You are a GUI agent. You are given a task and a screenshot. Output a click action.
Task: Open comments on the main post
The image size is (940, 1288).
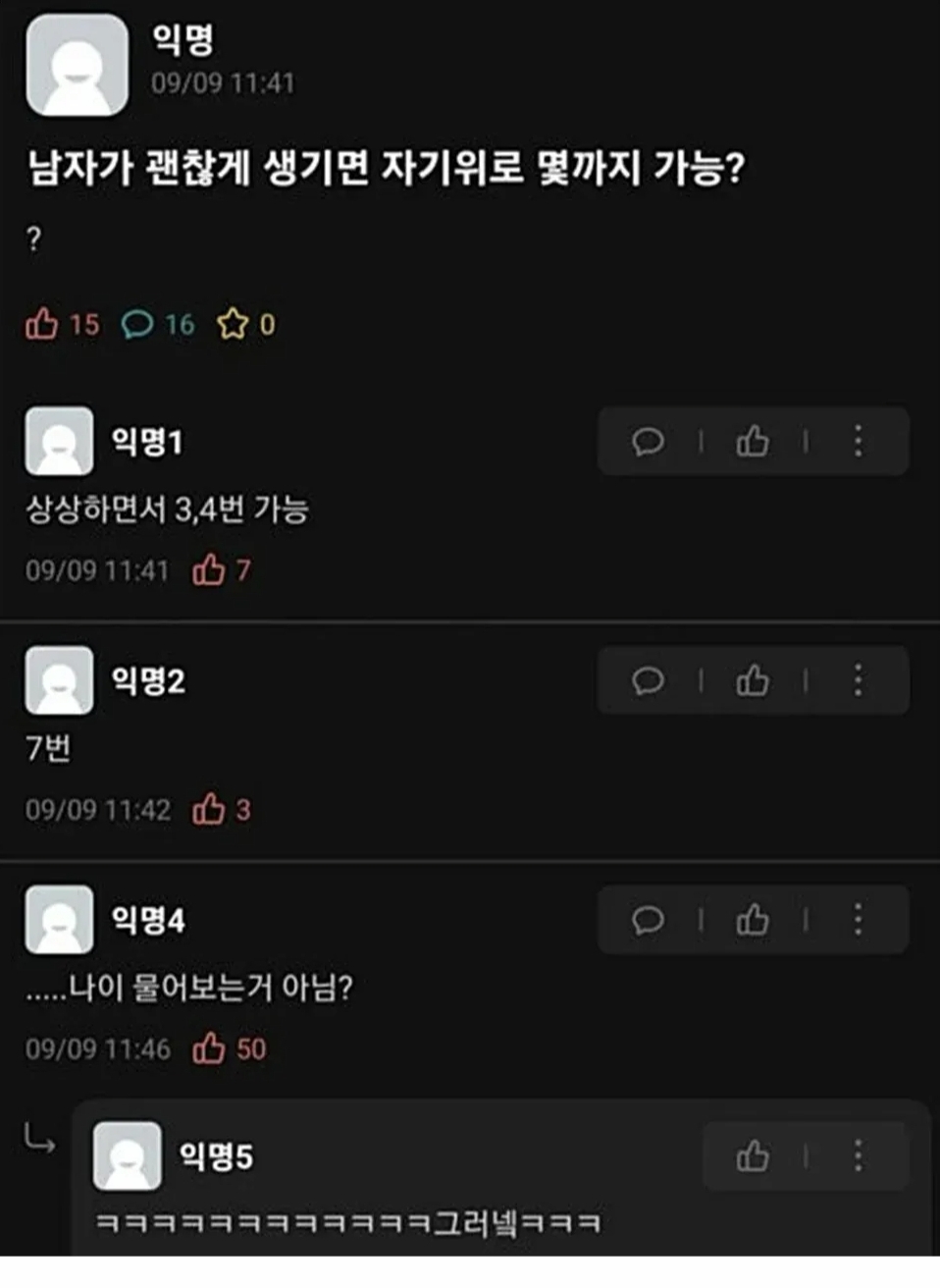click(137, 324)
